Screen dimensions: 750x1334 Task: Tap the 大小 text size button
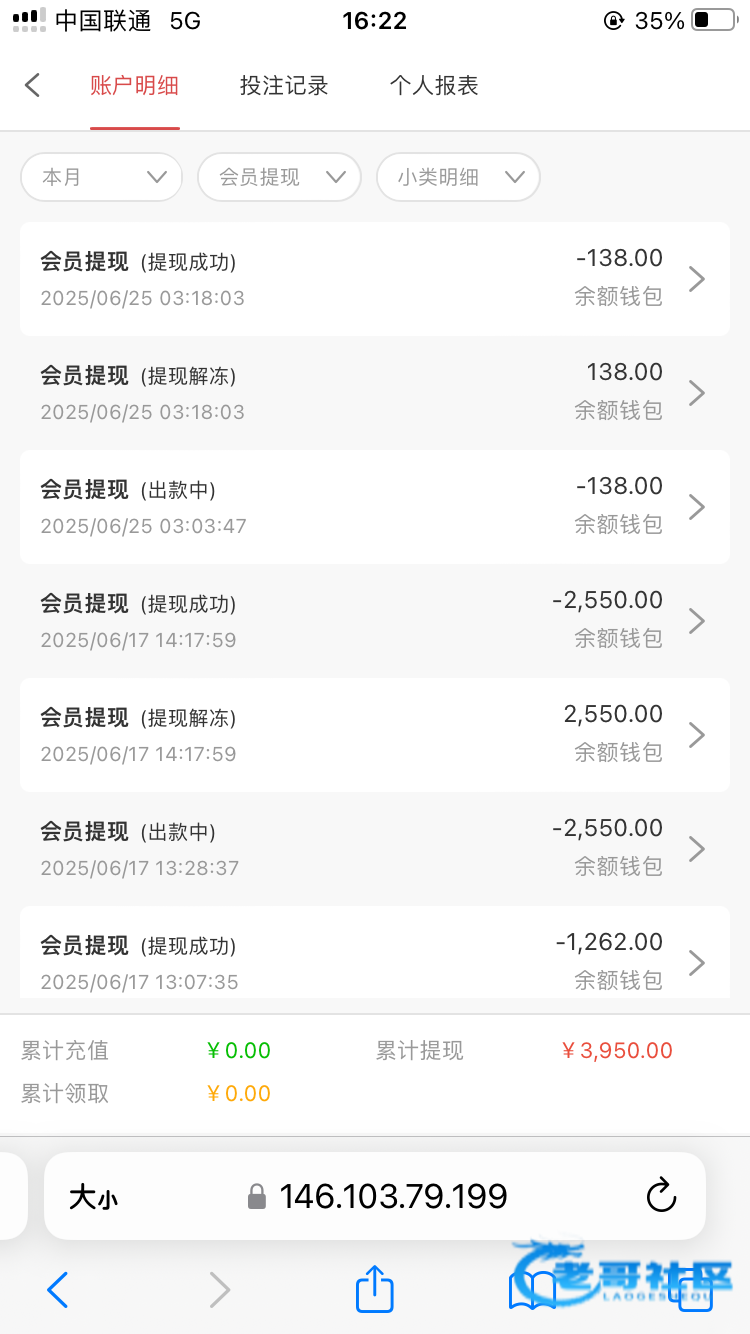93,1197
